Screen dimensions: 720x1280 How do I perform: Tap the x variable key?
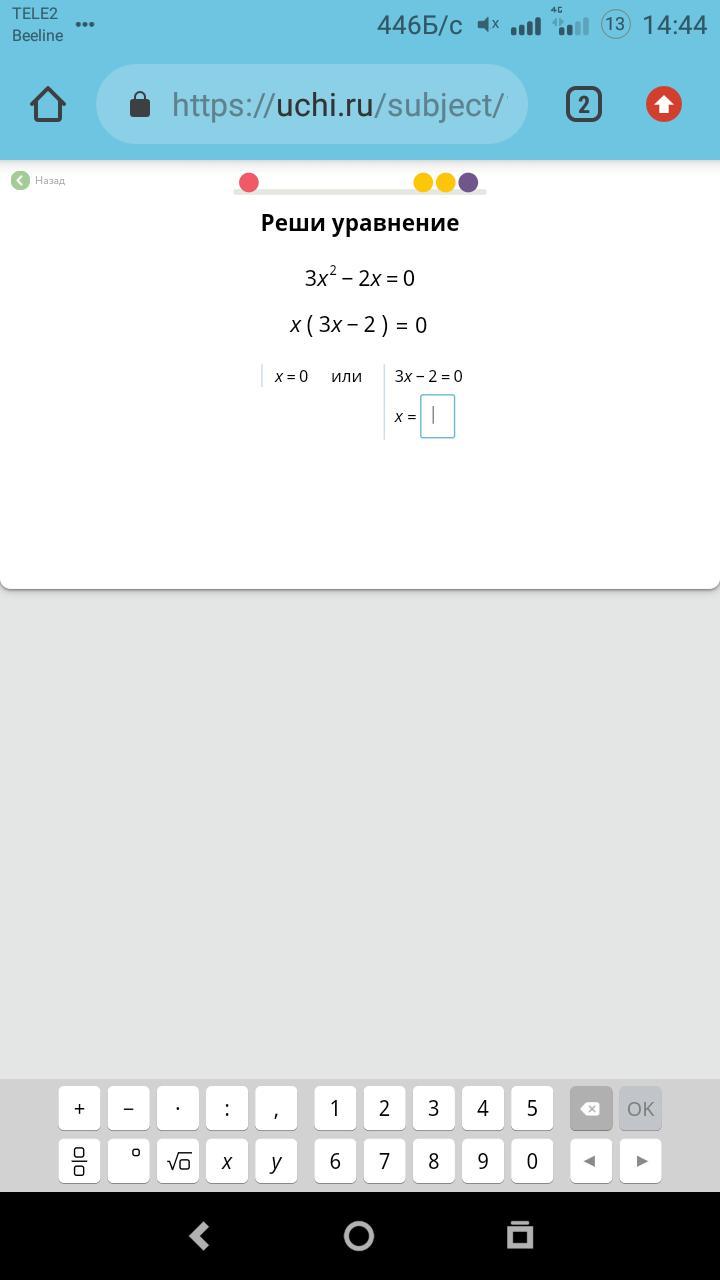(227, 1161)
